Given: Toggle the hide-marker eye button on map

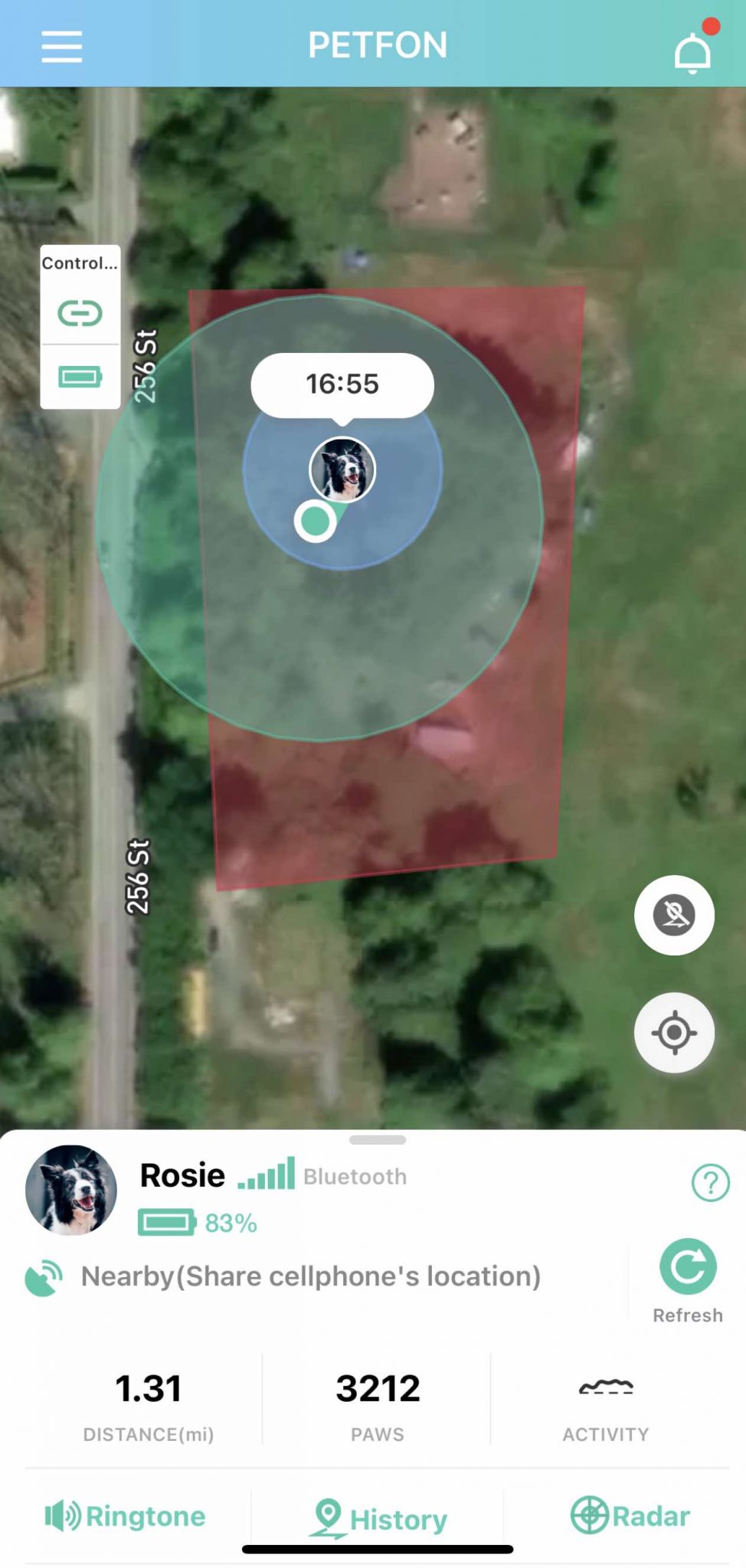Looking at the screenshot, I should coord(673,916).
